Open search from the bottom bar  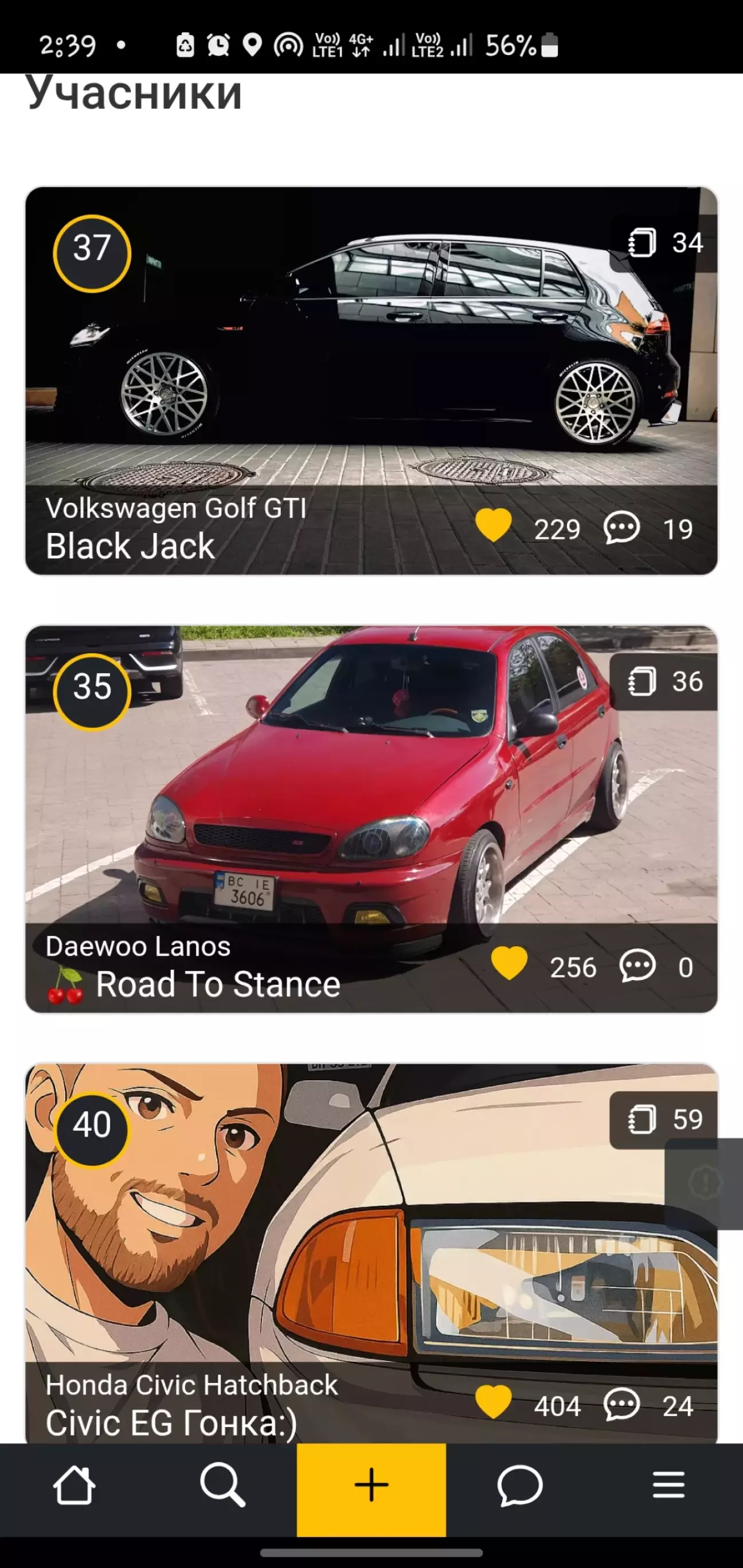coord(223,1486)
